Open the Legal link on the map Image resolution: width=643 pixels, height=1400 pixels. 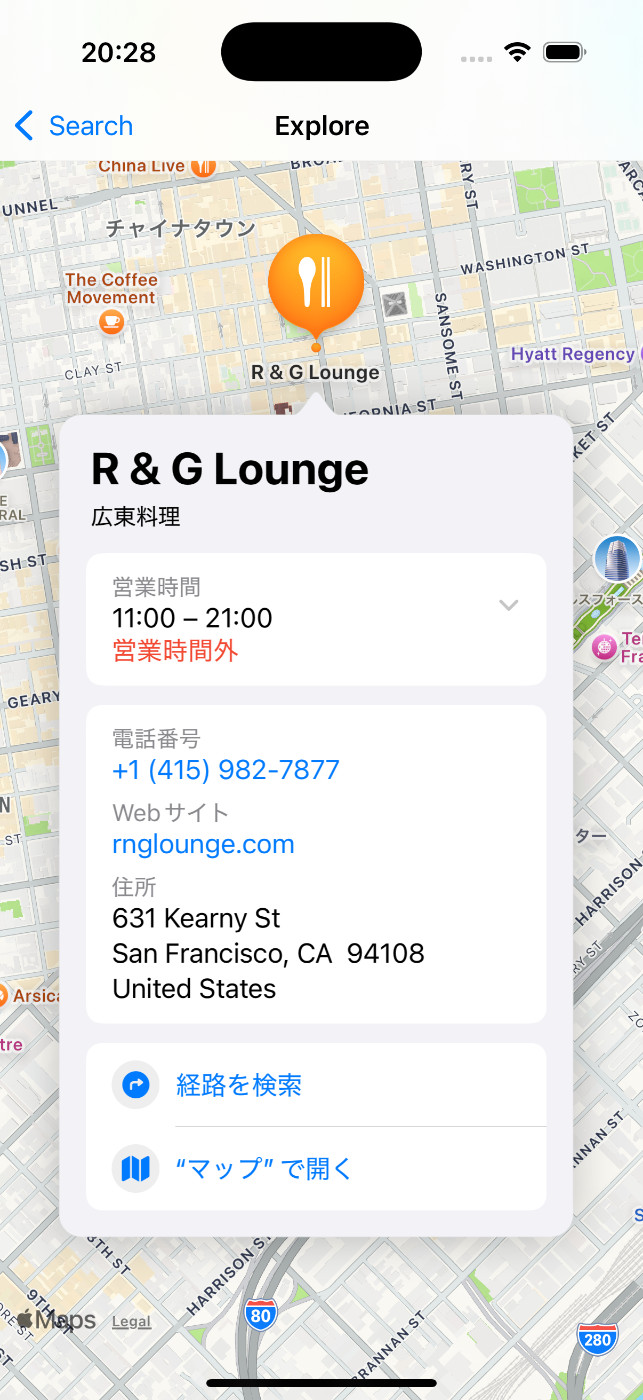(131, 1322)
